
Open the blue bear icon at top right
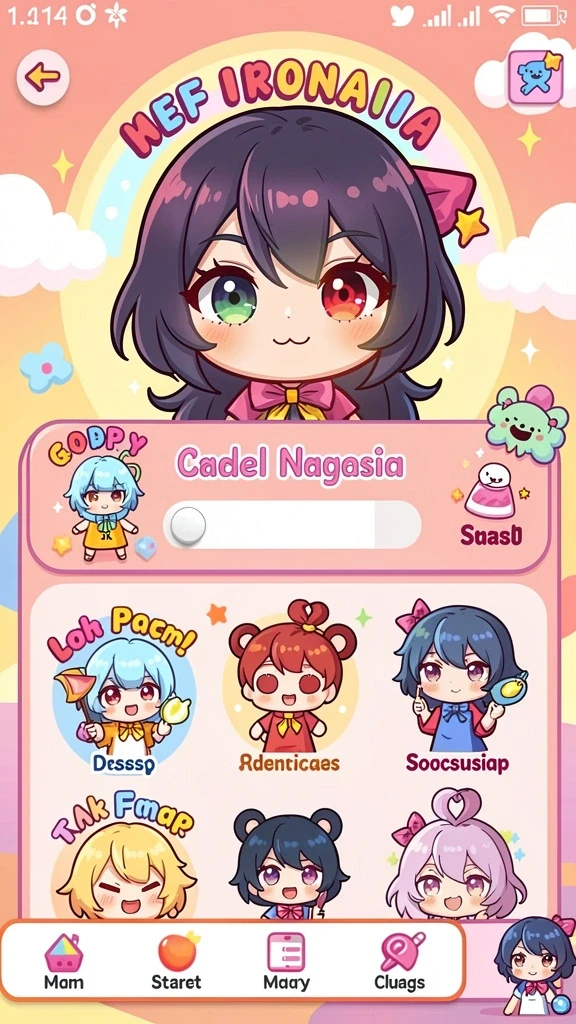tap(536, 77)
